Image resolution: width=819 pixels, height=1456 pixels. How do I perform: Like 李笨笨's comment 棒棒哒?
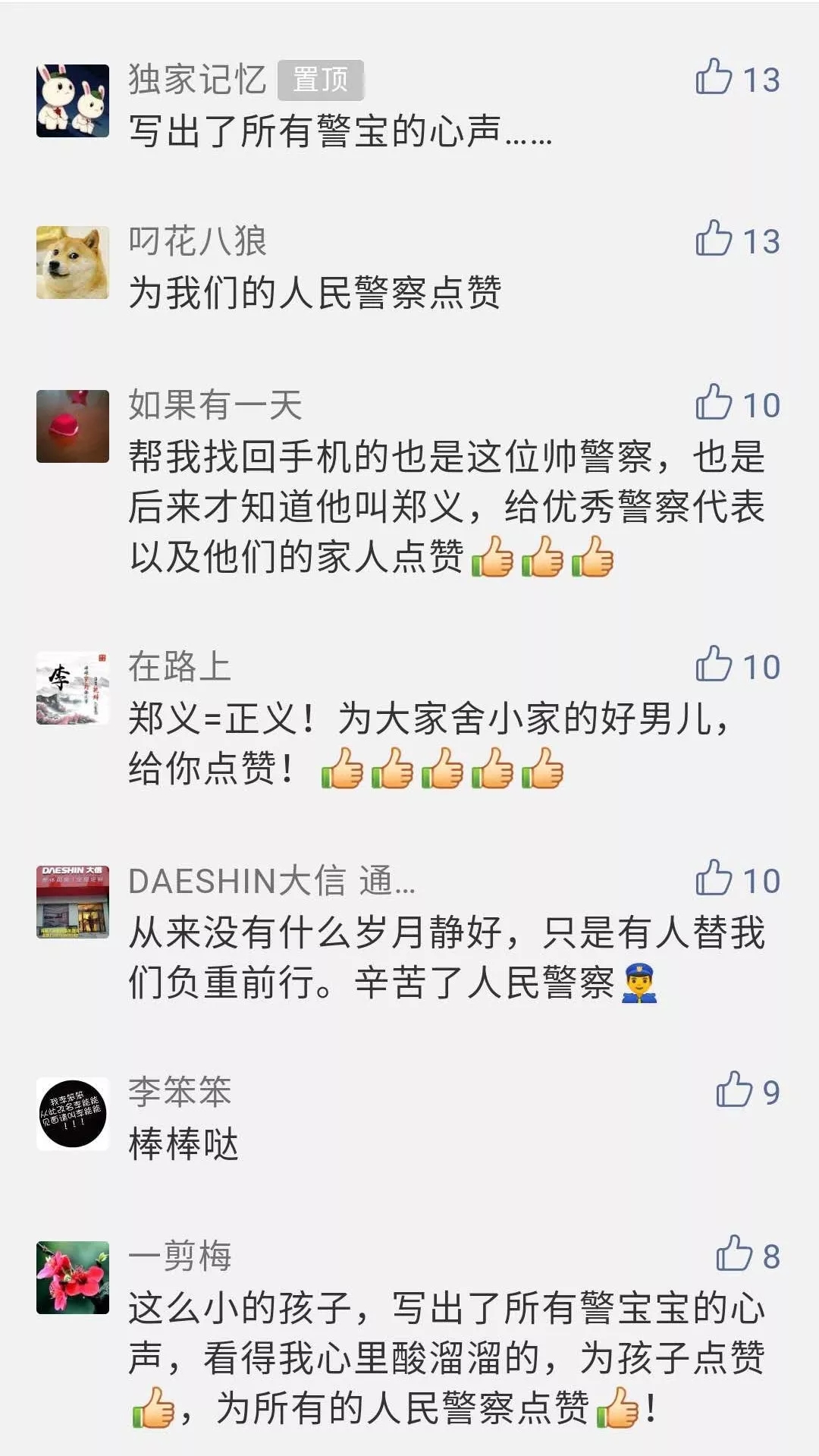click(x=734, y=1090)
